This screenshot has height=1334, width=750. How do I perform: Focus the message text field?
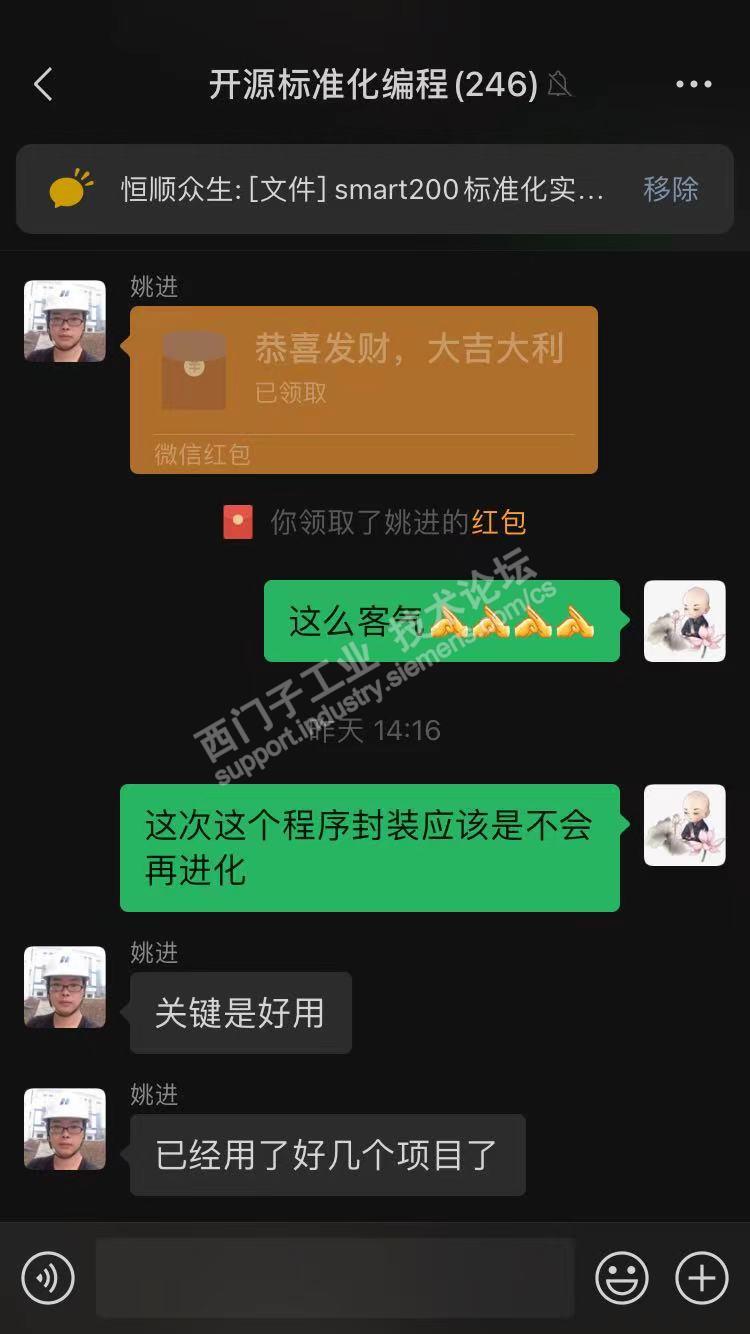335,1278
